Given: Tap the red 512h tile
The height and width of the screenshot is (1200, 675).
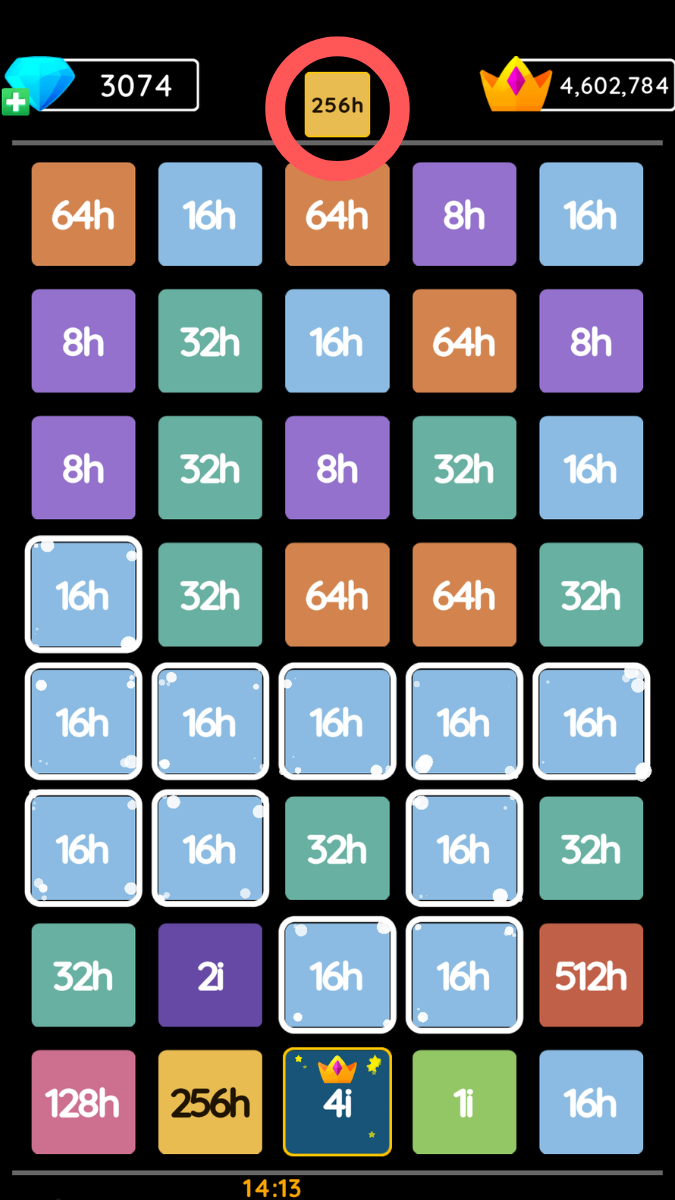Looking at the screenshot, I should (591, 975).
